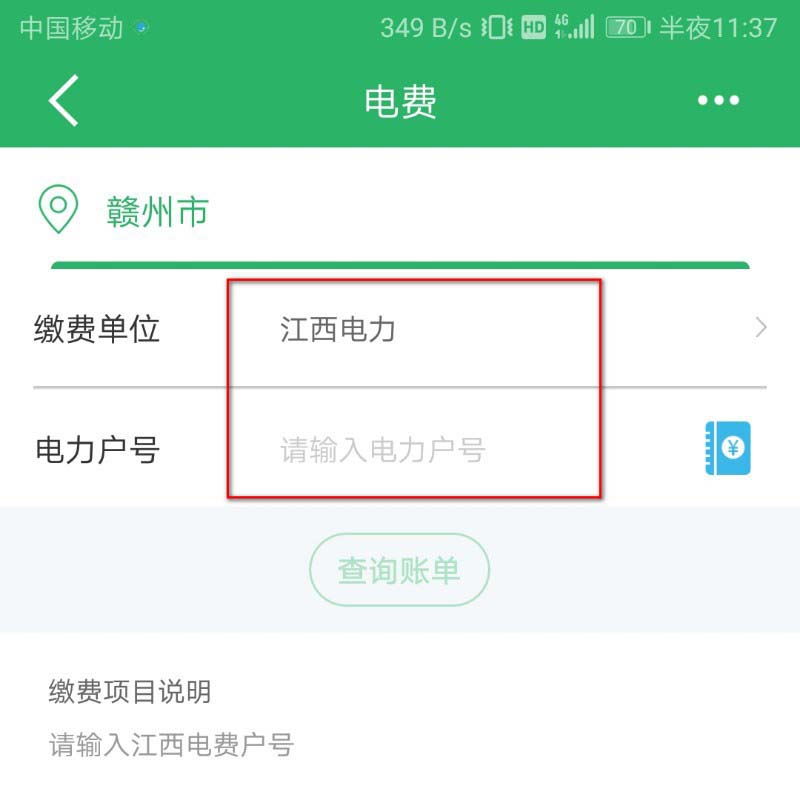Open the three-dot overflow menu
This screenshot has height=785, width=800.
718,100
